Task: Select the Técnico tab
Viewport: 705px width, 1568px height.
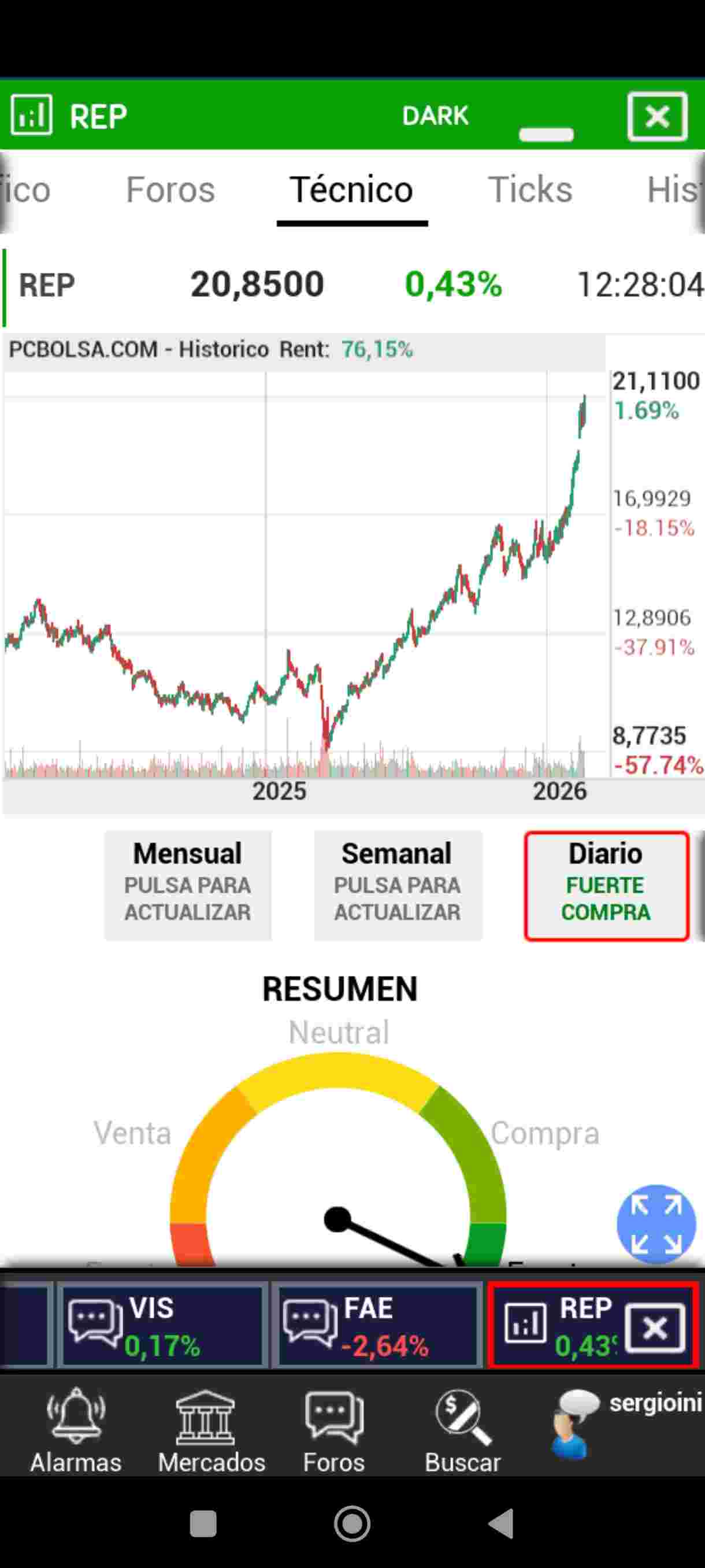Action: point(351,189)
